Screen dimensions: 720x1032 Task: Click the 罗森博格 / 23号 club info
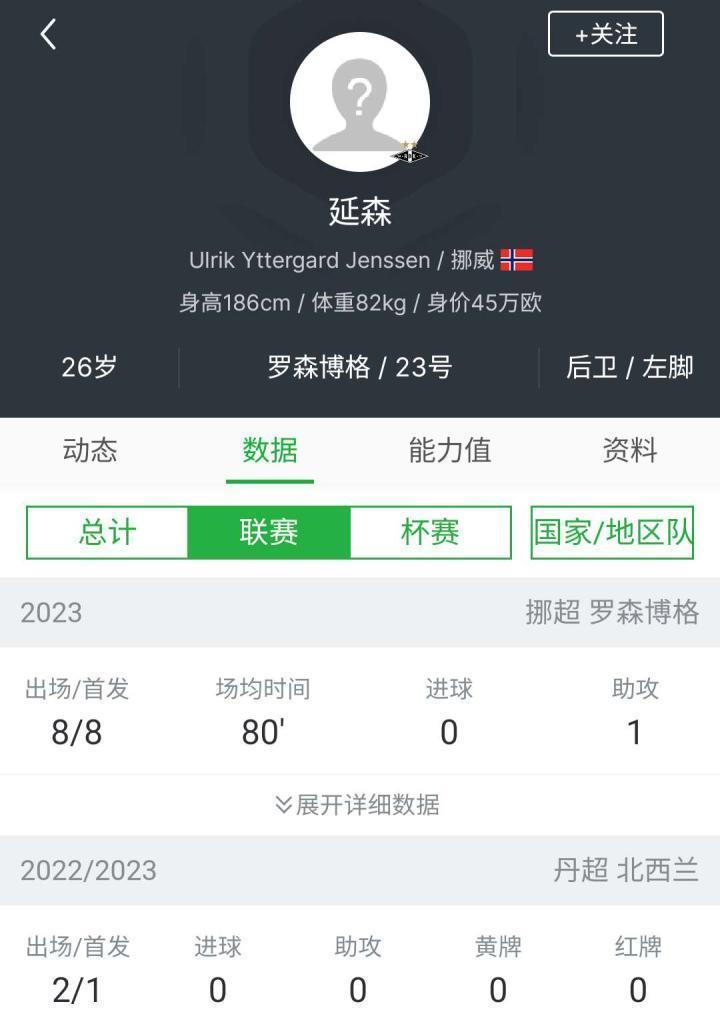[360, 366]
